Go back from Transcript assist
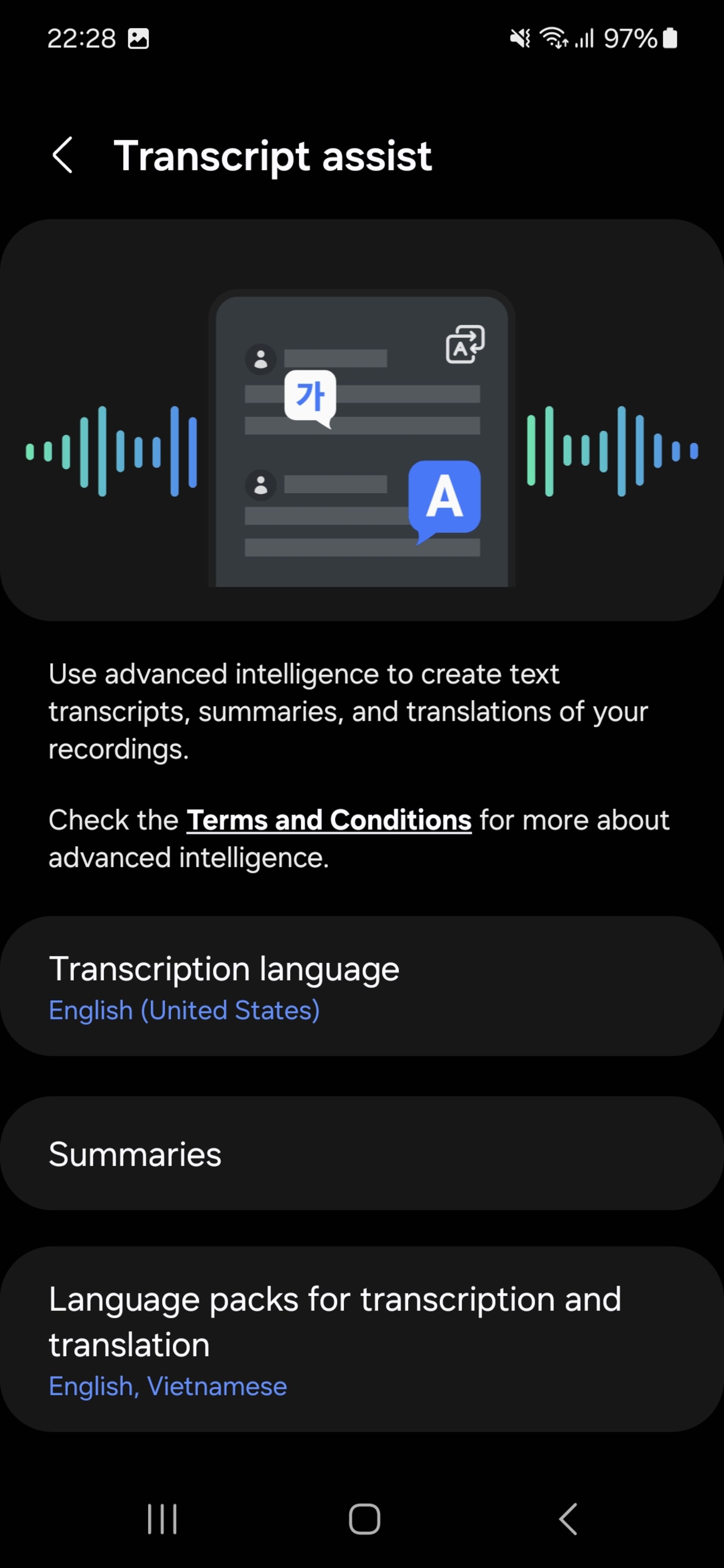Screen dimensions: 724x1568 [63, 155]
